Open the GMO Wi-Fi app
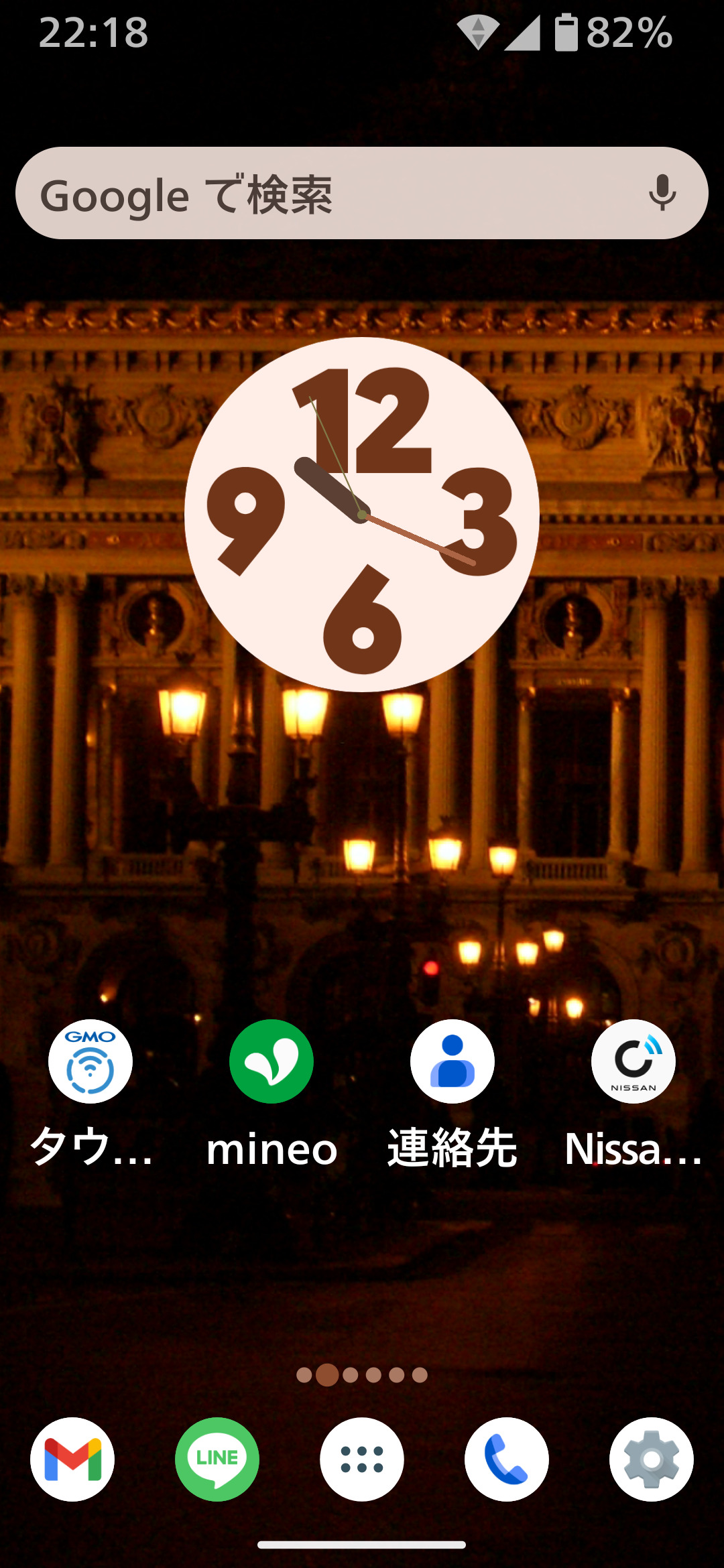Screen dimensions: 724x1568 coord(90,1061)
